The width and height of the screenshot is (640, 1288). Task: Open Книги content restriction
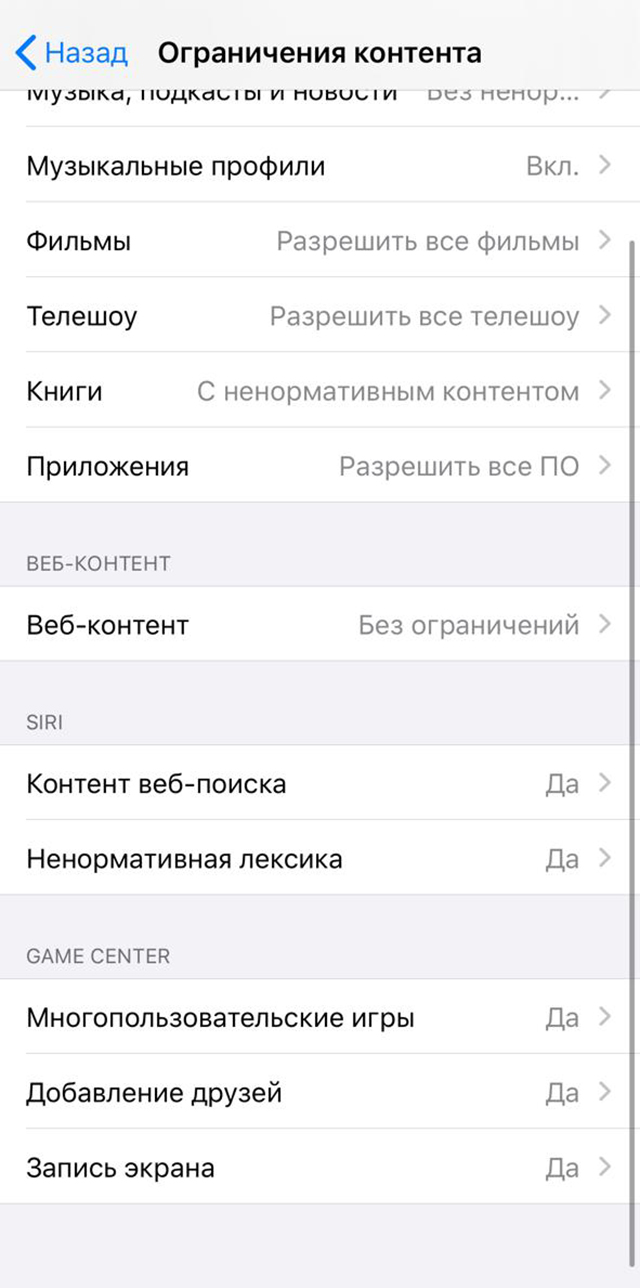click(x=318, y=391)
